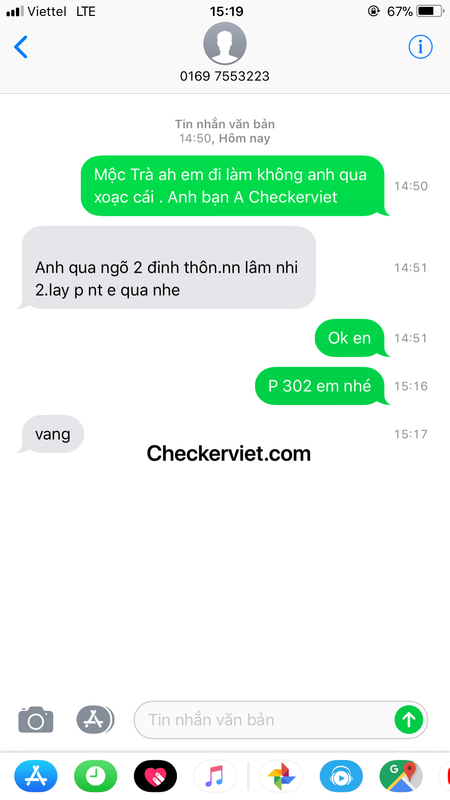Focus the Tin nhắn văn bản text field

263,720
